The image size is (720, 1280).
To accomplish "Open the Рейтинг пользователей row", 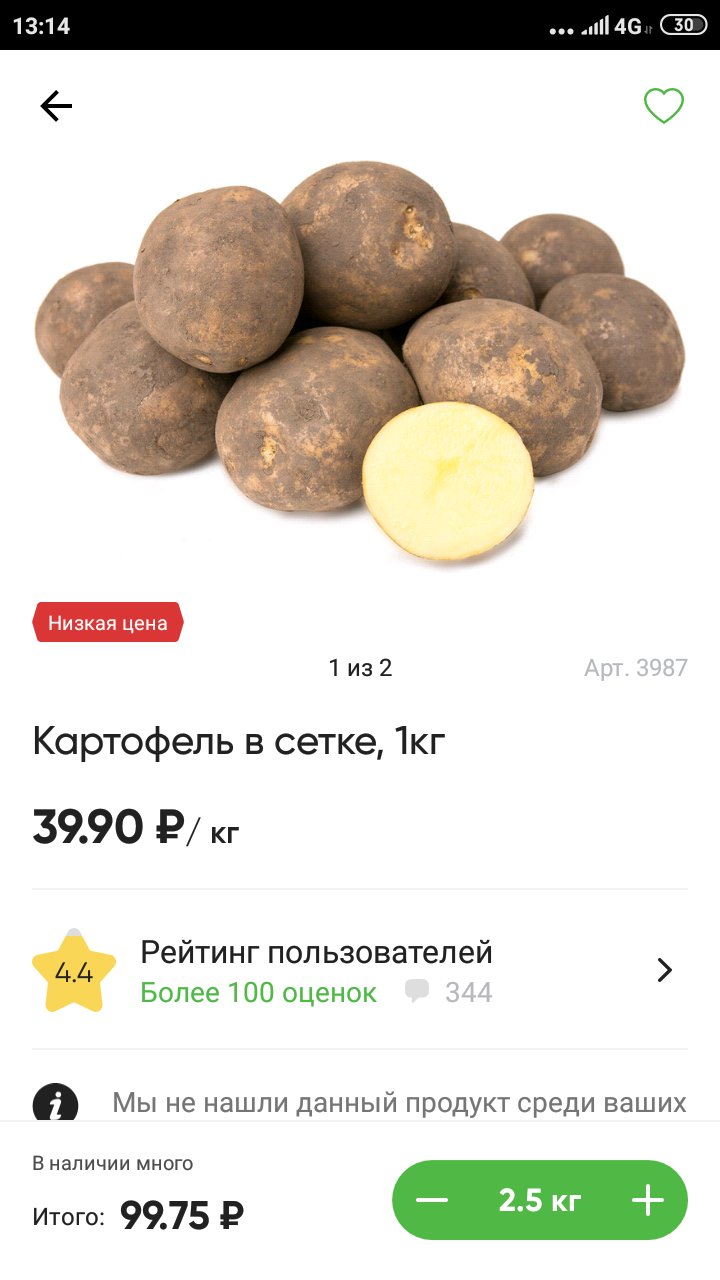I will [x=360, y=970].
